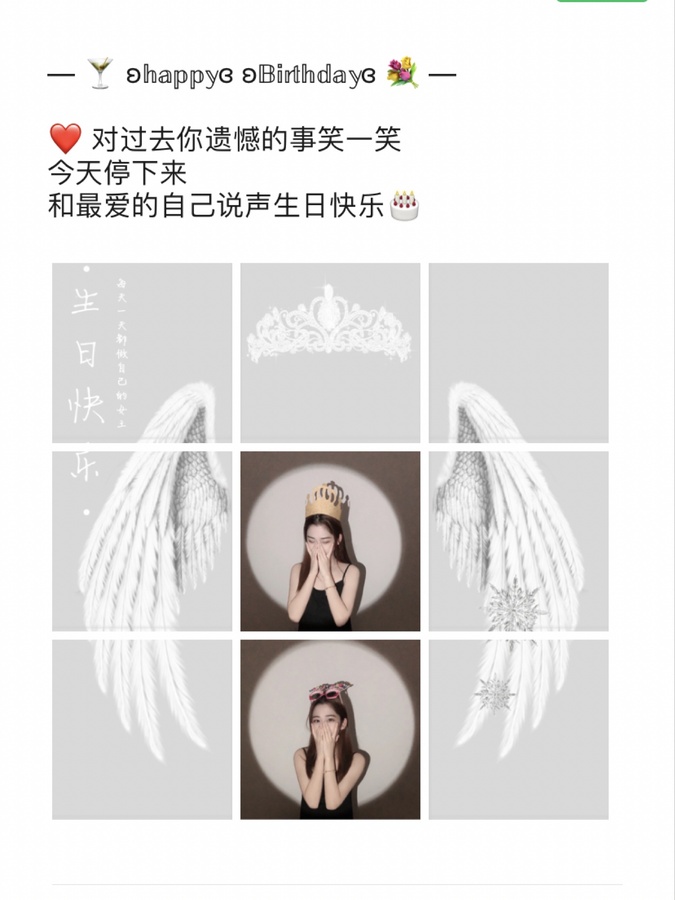View the girl with pink bow glasses photo
The width and height of the screenshot is (675, 900).
(330, 729)
